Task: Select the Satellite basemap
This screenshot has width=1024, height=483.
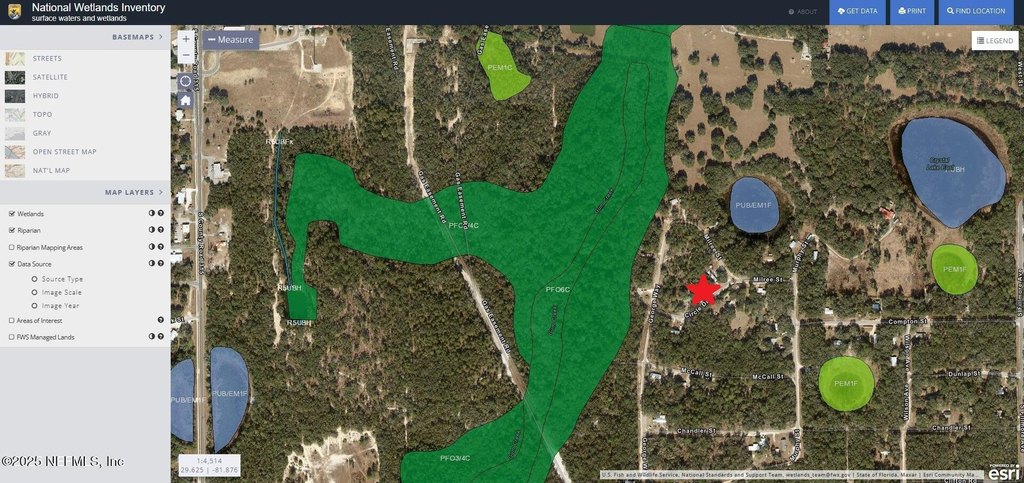Action: [50, 77]
